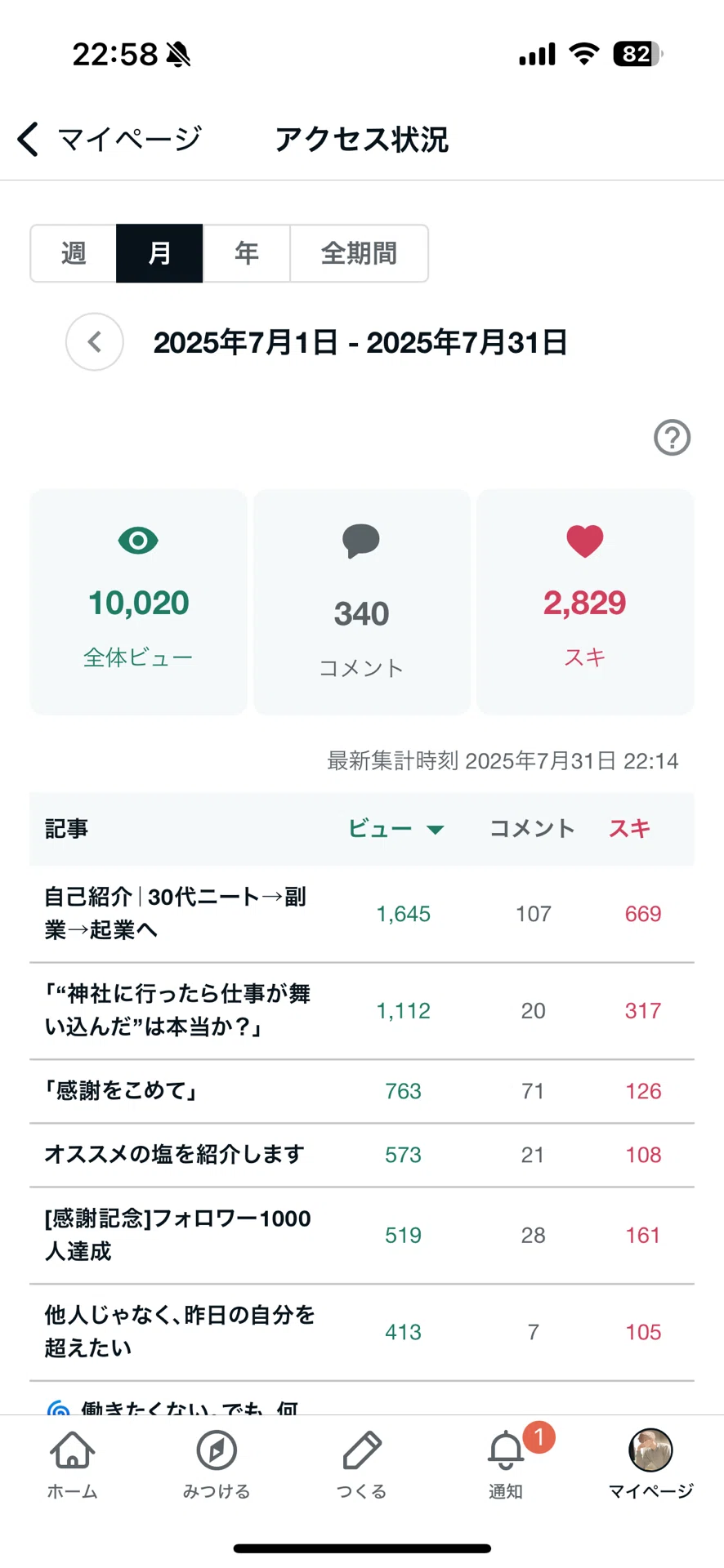Open オススメの塩を紹介します article

coord(362,1155)
